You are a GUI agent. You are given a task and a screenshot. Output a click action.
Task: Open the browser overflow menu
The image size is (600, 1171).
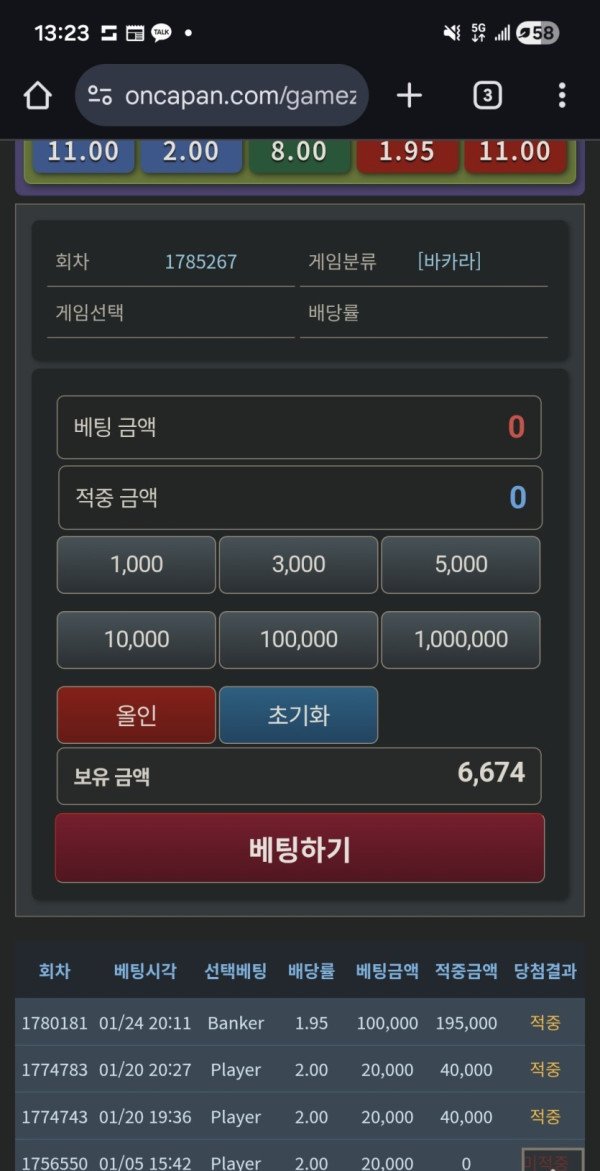point(561,96)
